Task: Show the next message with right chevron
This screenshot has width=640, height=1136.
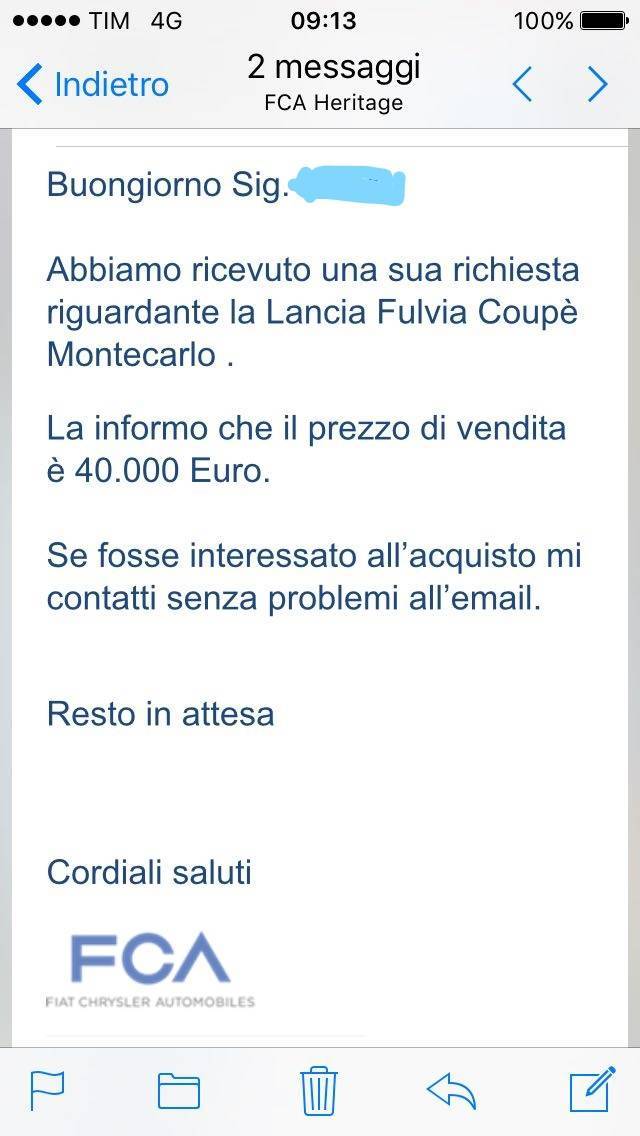Action: click(598, 84)
